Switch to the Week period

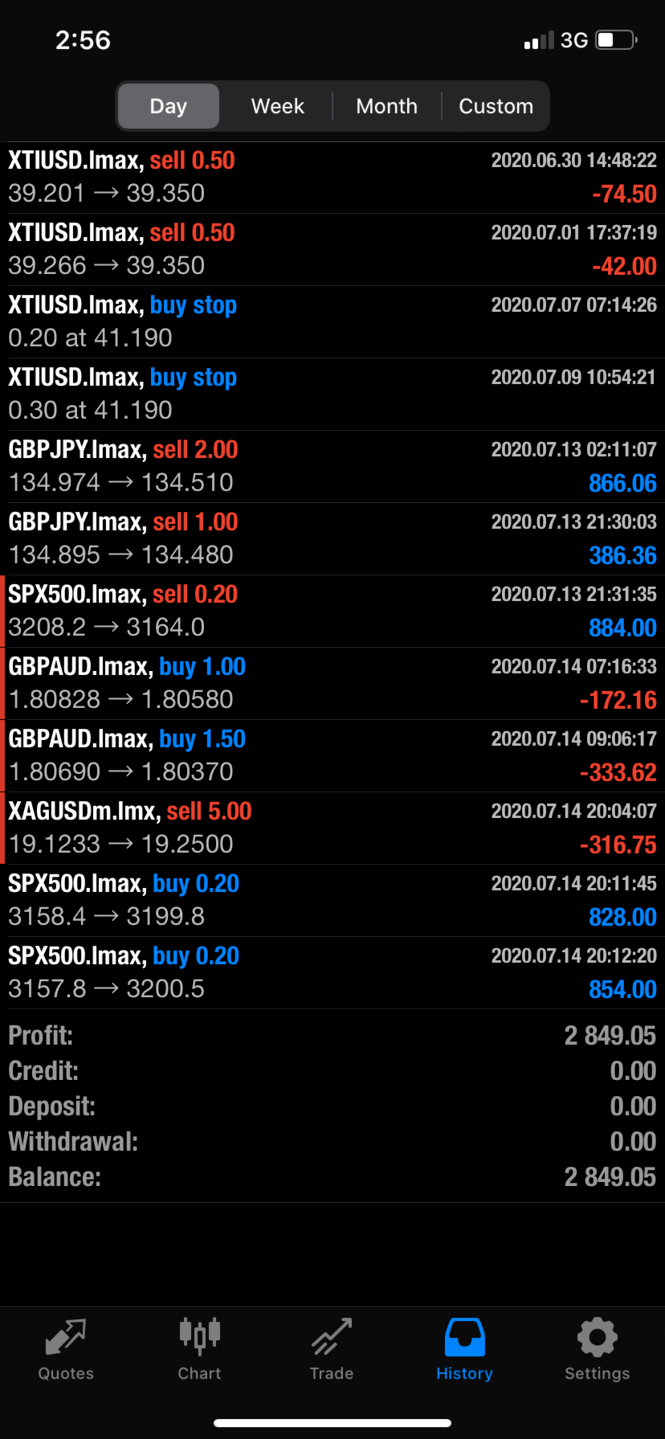pyautogui.click(x=277, y=106)
